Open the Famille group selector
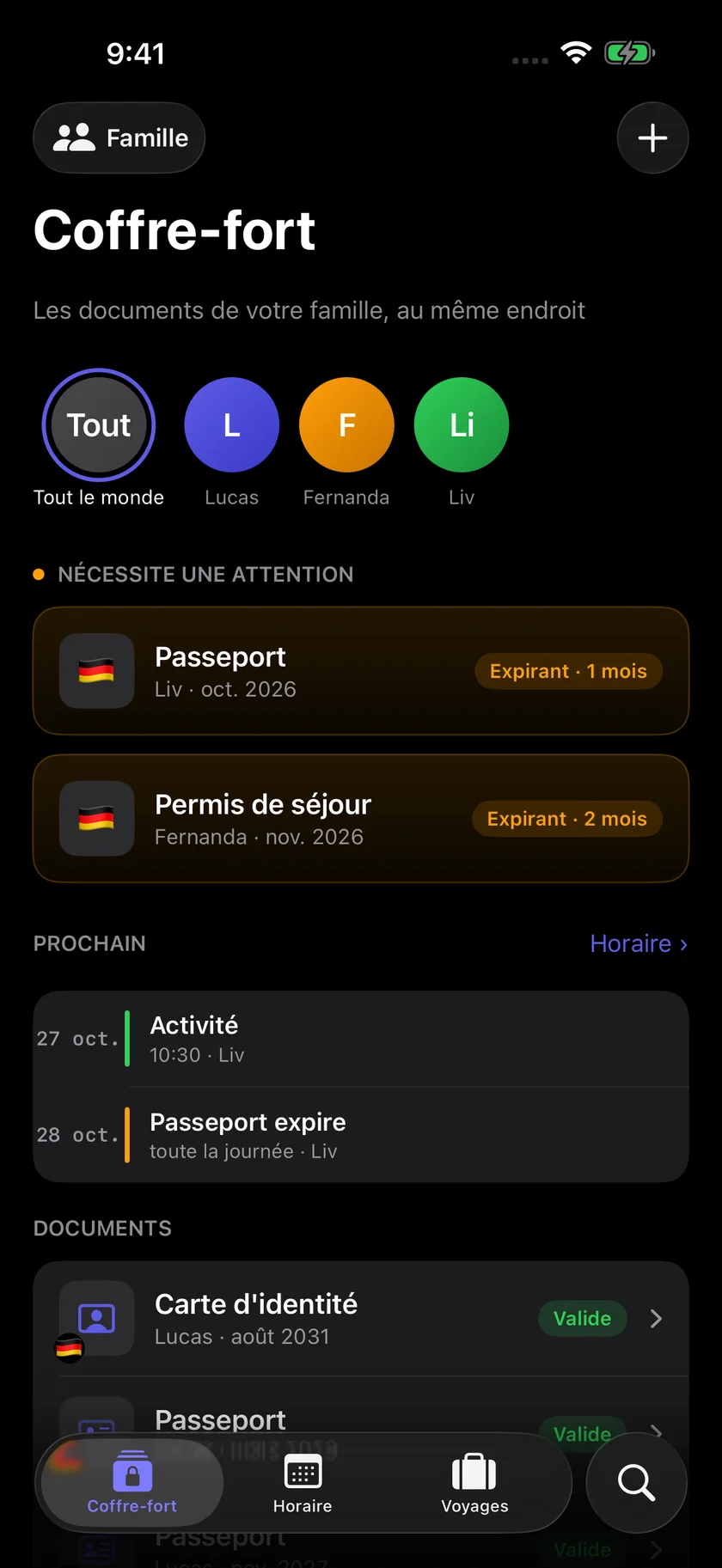Screen dimensions: 722x1568 (119, 137)
